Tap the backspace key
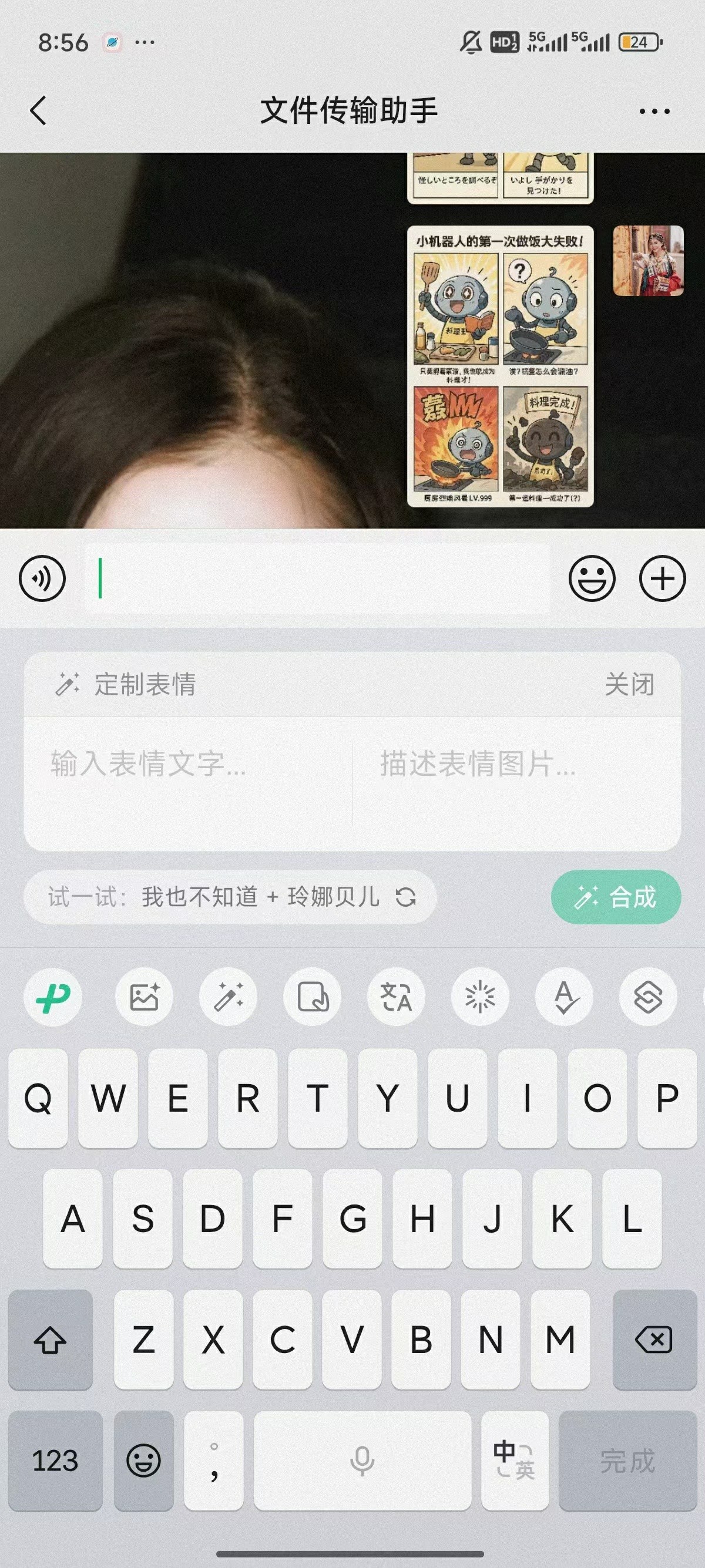This screenshot has width=705, height=1568. (654, 1340)
